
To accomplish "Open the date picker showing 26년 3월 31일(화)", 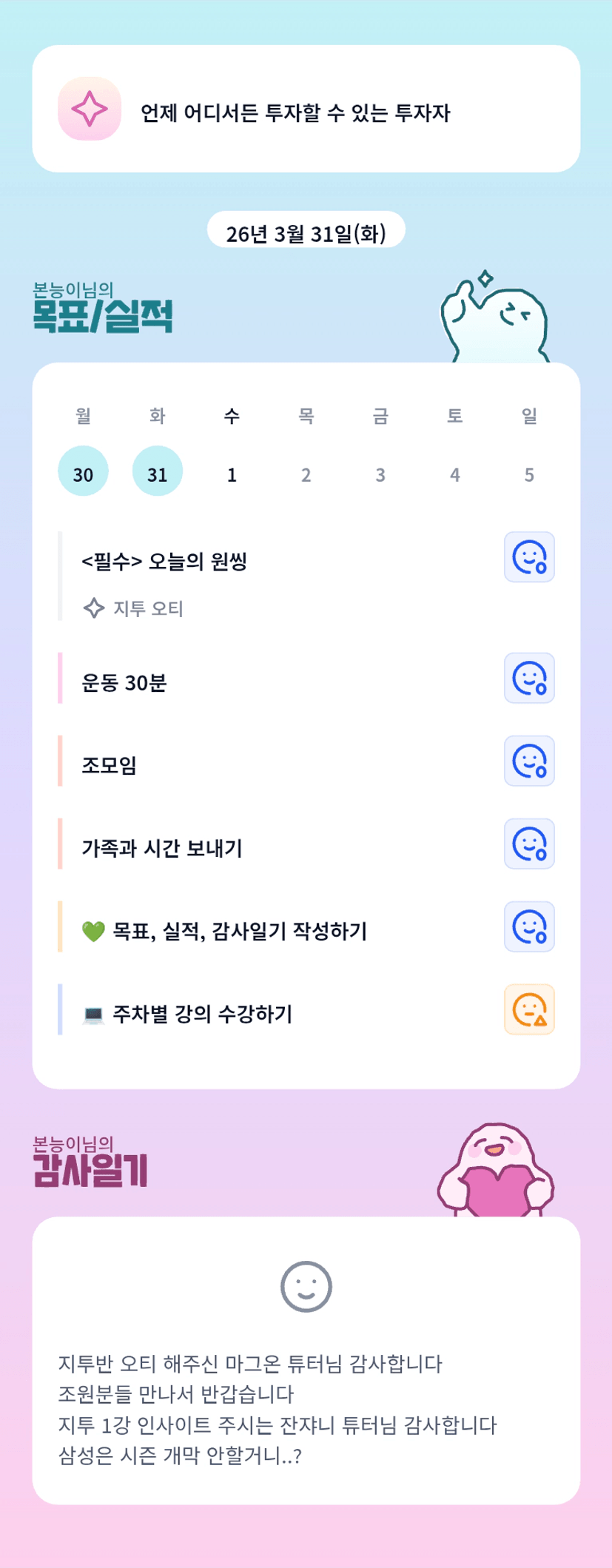I will tap(306, 231).
